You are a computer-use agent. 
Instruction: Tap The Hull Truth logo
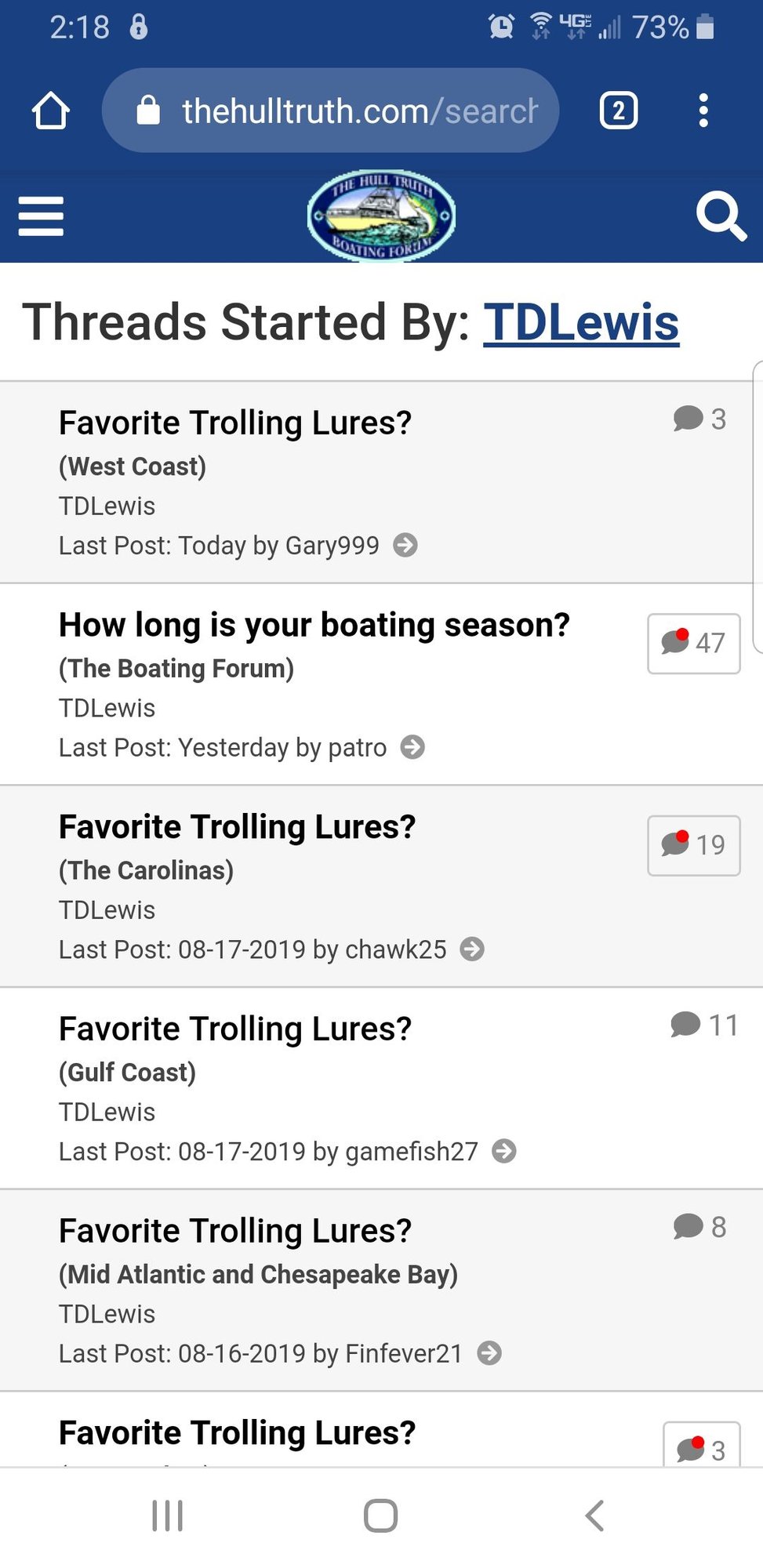click(x=381, y=216)
